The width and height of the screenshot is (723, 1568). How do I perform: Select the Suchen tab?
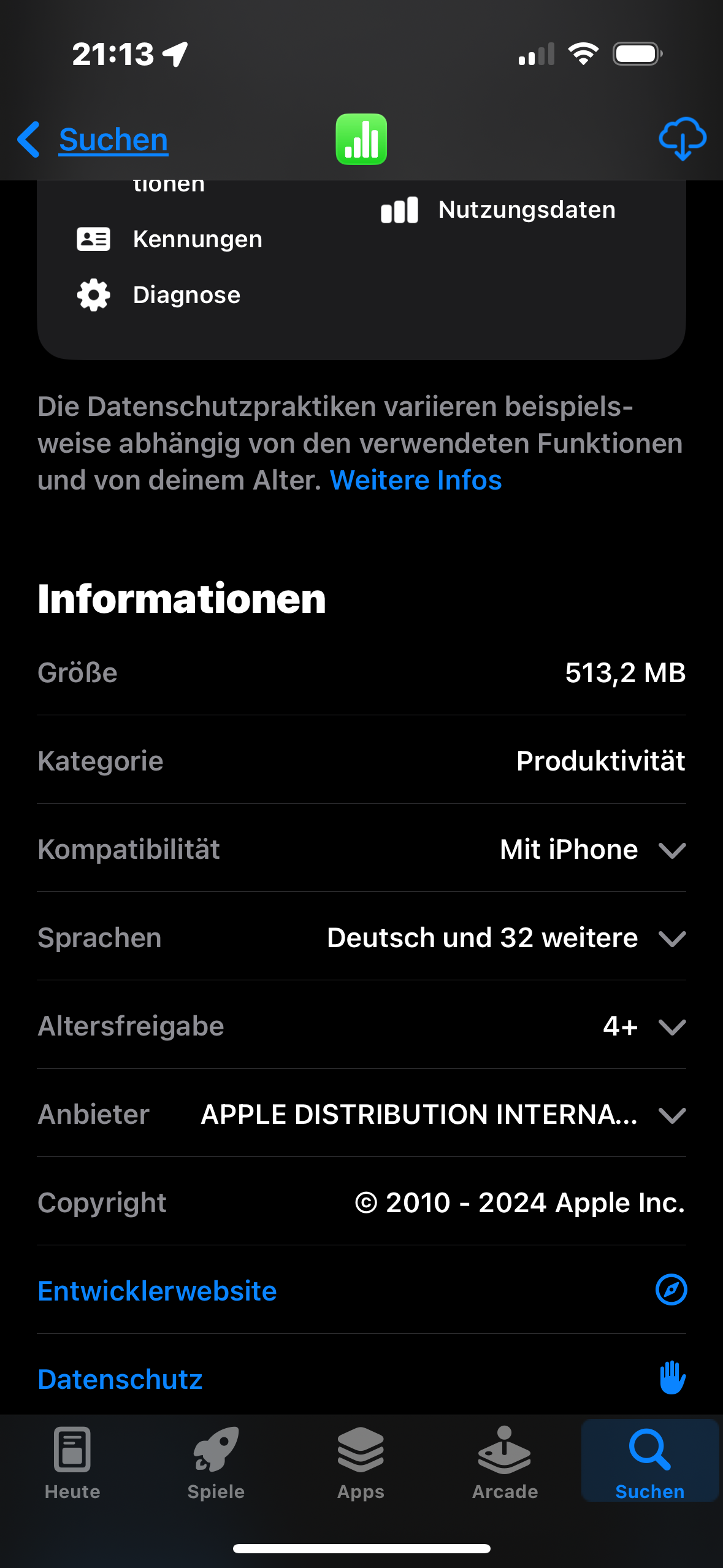pyautogui.click(x=649, y=1463)
